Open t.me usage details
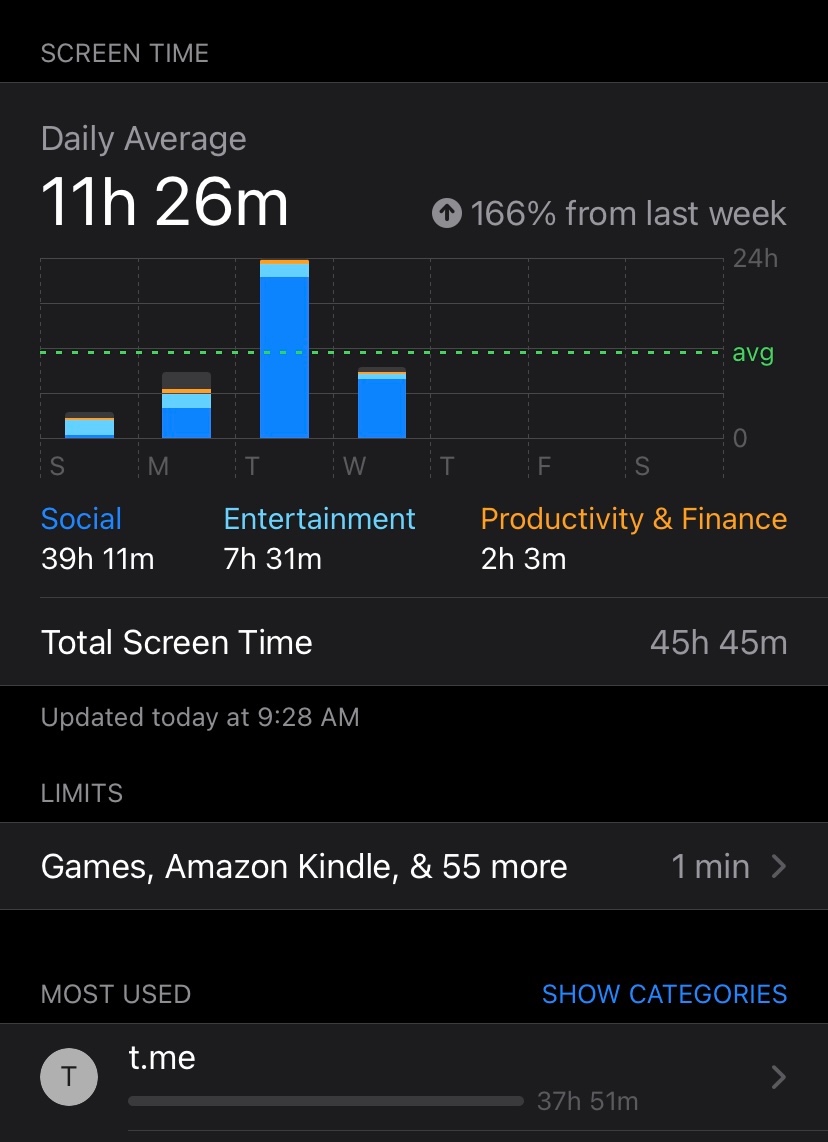Image resolution: width=828 pixels, height=1142 pixels. pyautogui.click(x=413, y=1077)
